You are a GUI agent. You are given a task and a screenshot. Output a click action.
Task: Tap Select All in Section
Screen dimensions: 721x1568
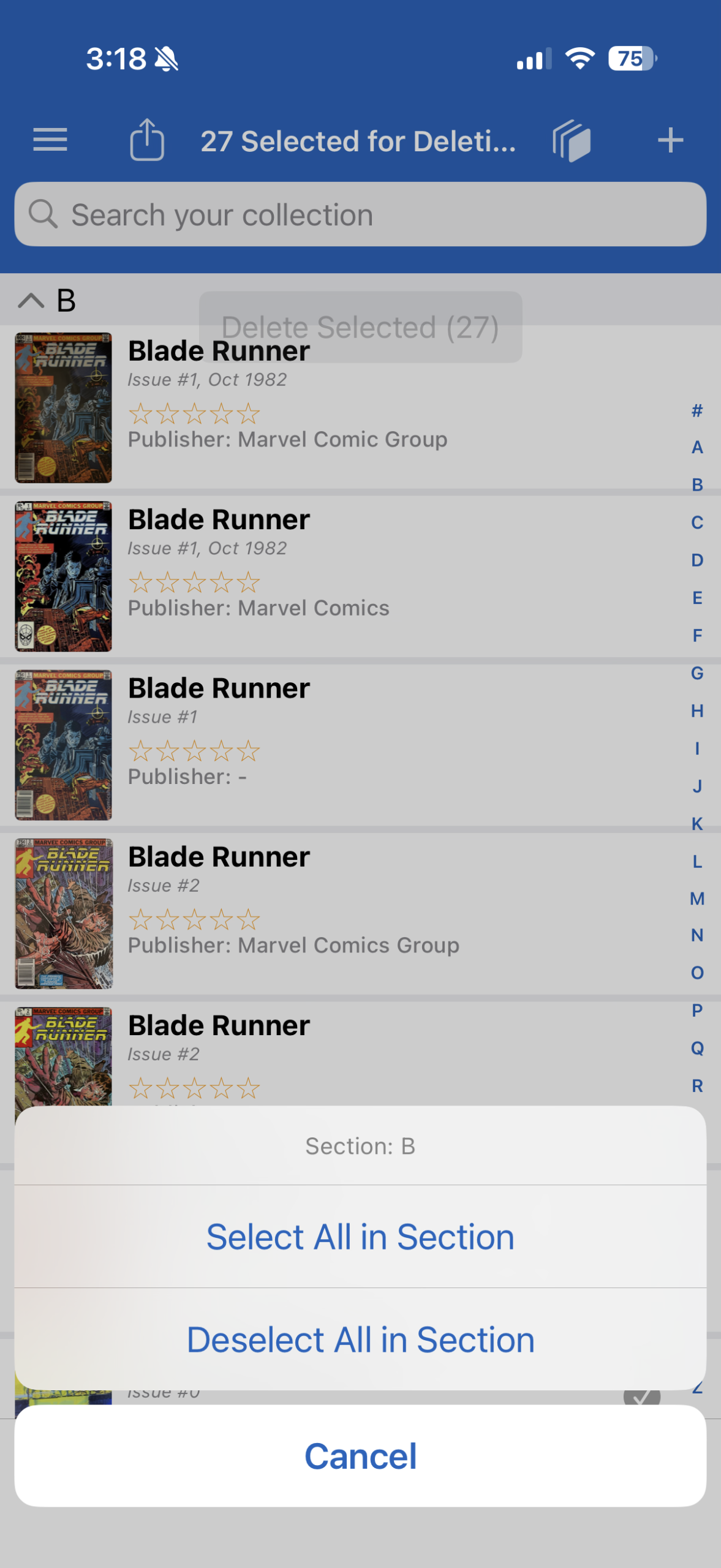[x=360, y=1236]
